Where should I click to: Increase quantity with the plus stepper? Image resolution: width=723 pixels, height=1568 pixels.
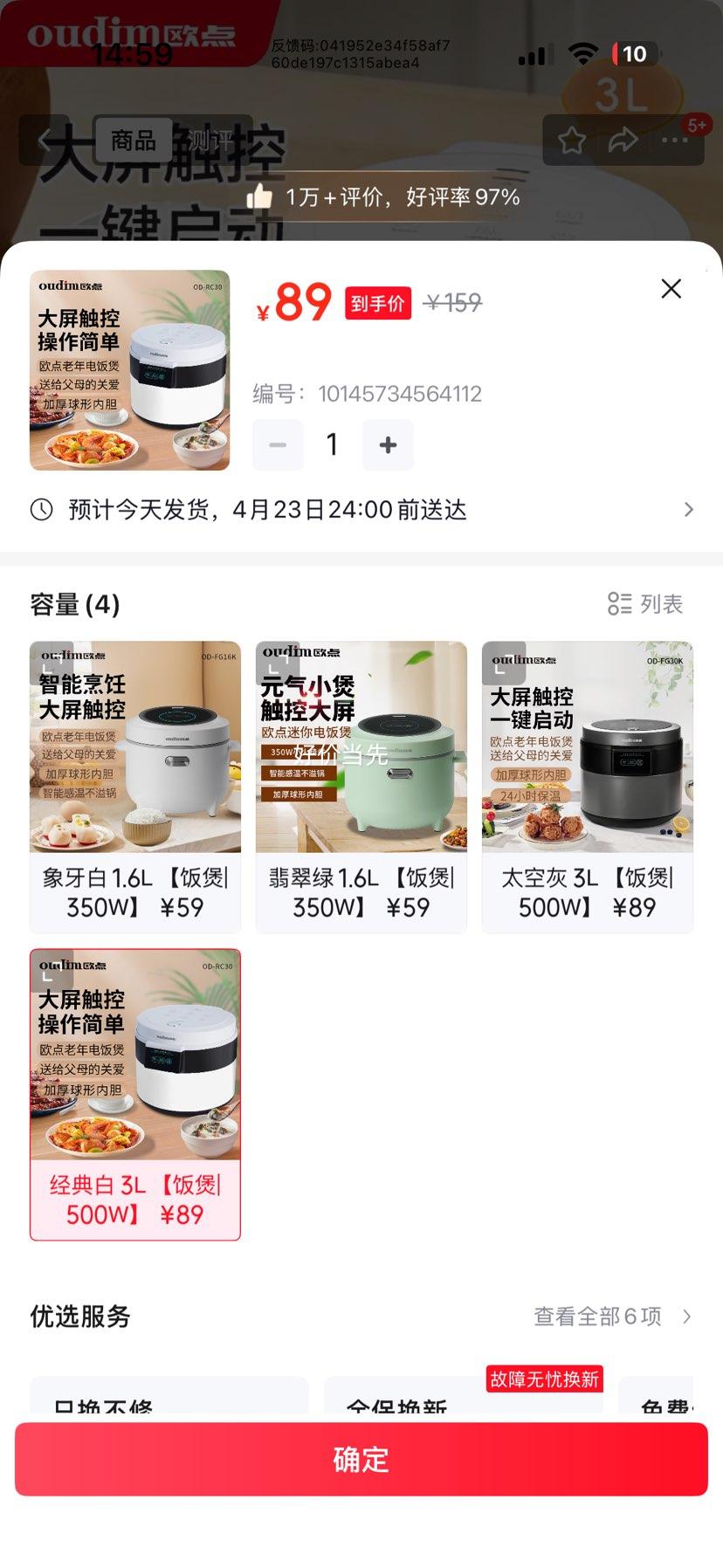point(388,444)
